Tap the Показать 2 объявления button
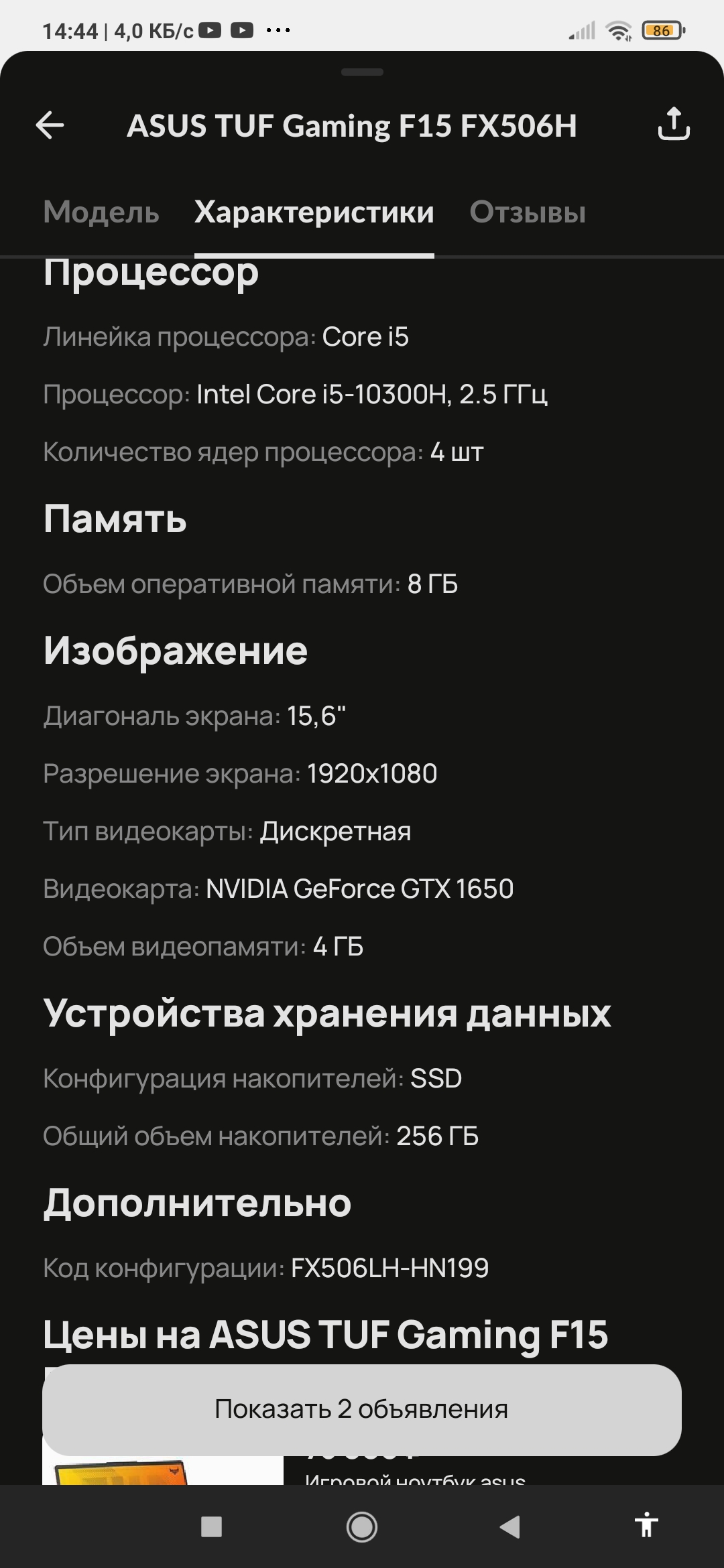The height and width of the screenshot is (1568, 724). [x=362, y=1409]
